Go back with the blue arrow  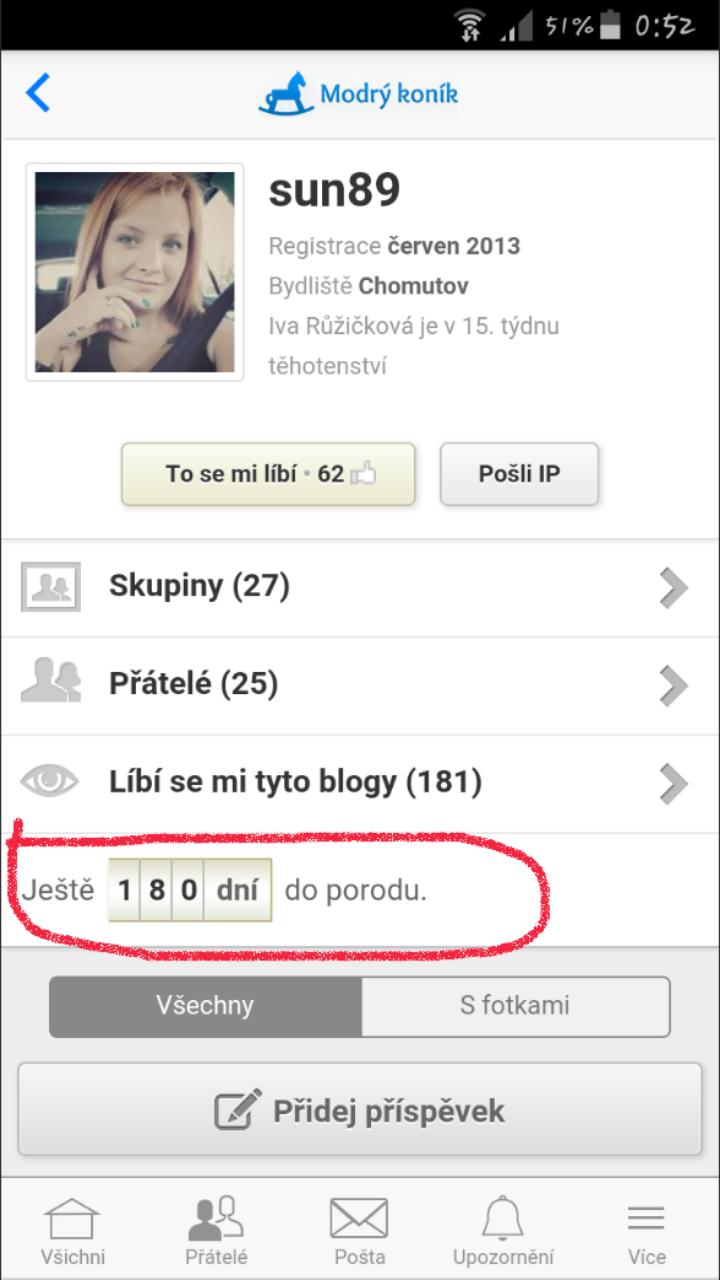pyautogui.click(x=38, y=93)
